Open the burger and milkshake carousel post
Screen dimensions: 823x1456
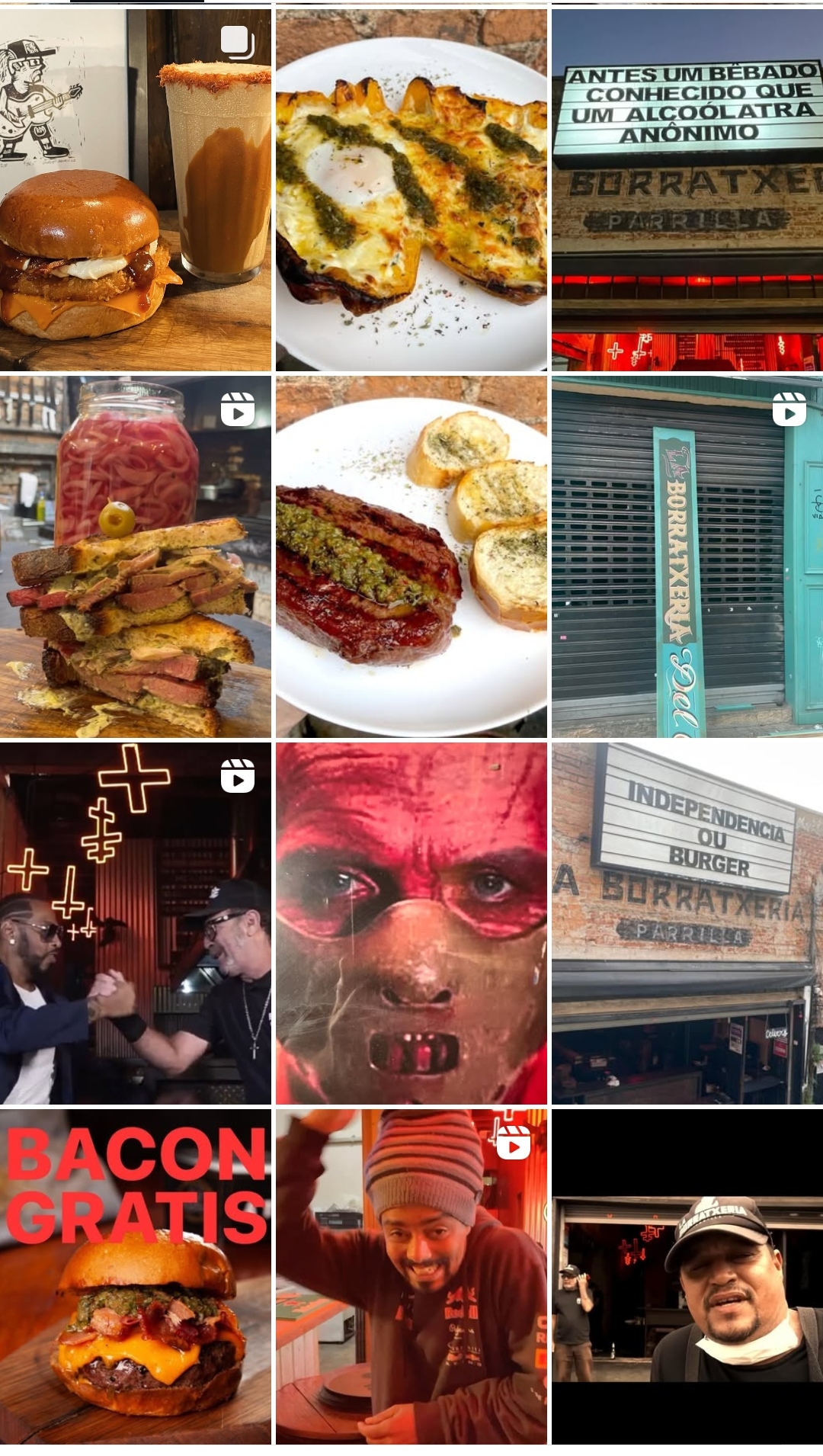coord(135,191)
